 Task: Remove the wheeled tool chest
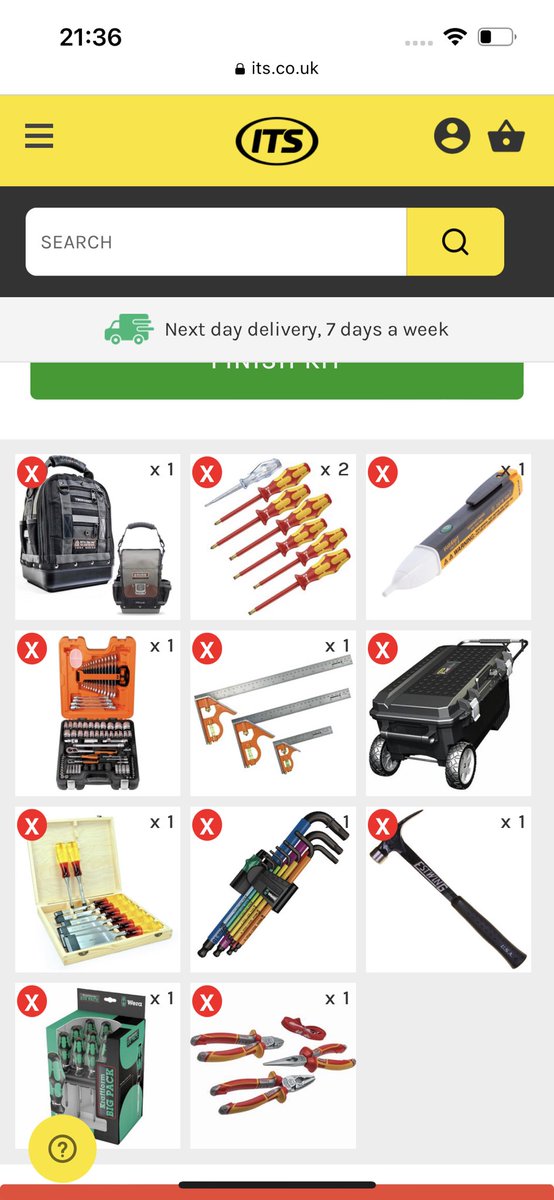point(383,649)
